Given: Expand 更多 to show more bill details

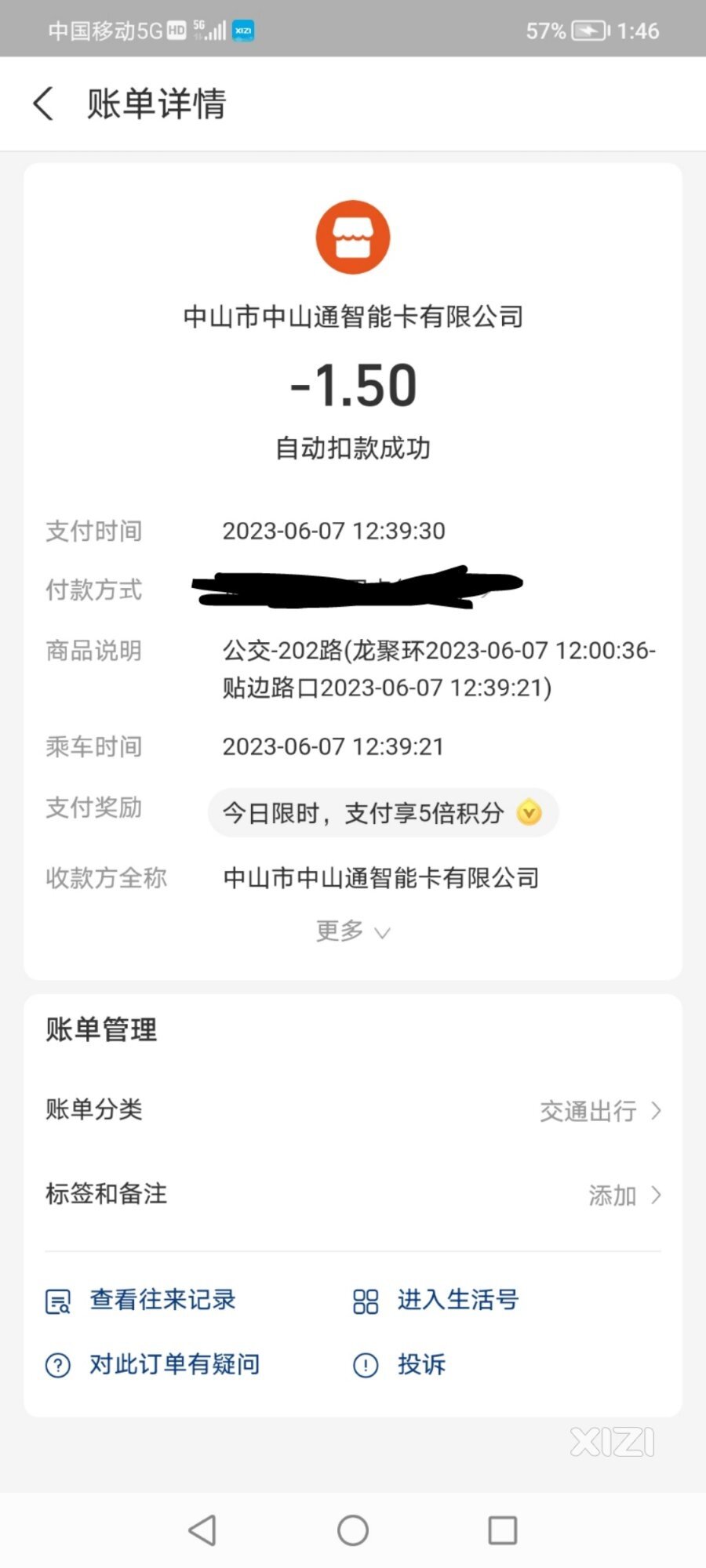Looking at the screenshot, I should coord(353,931).
